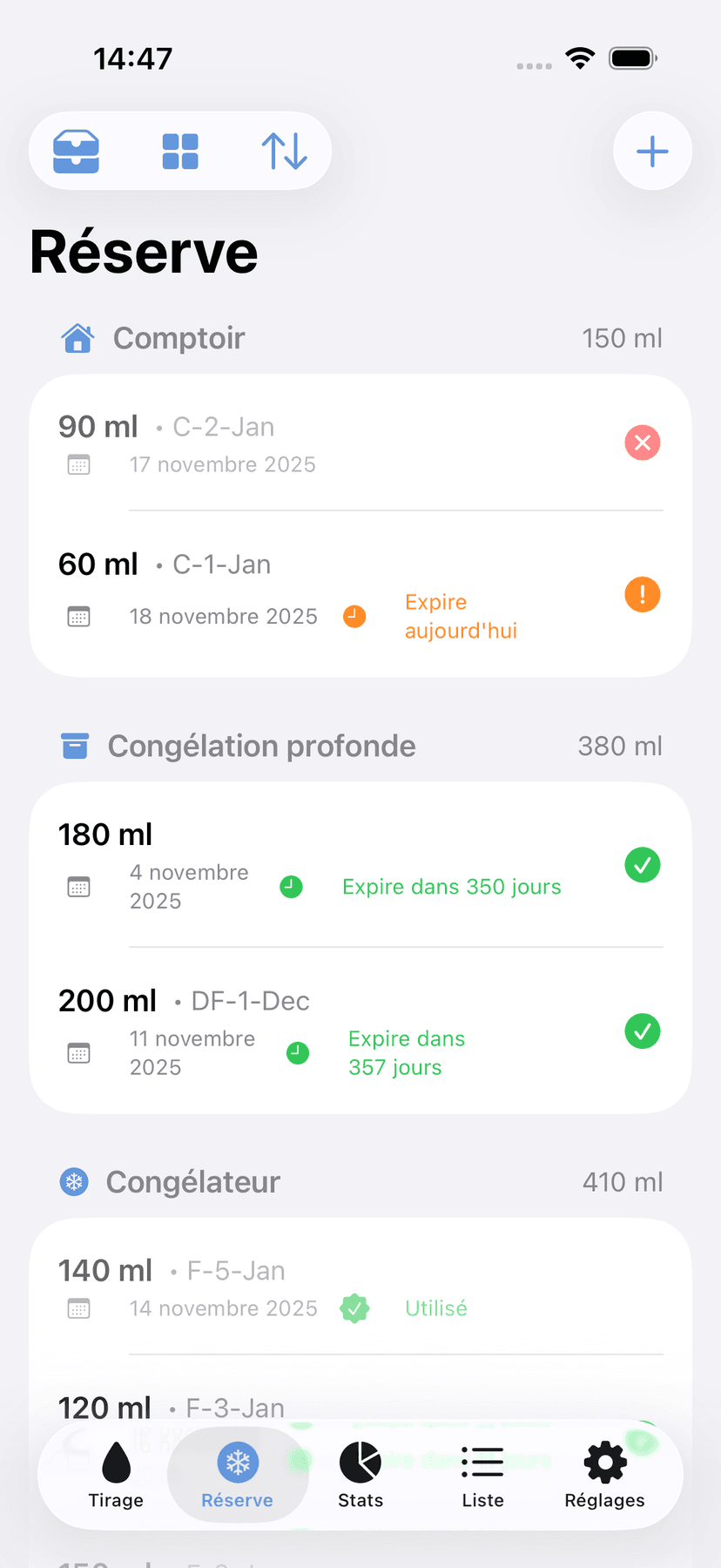Click the calendar icon next to 90 ml
721x1568 pixels.
78,464
